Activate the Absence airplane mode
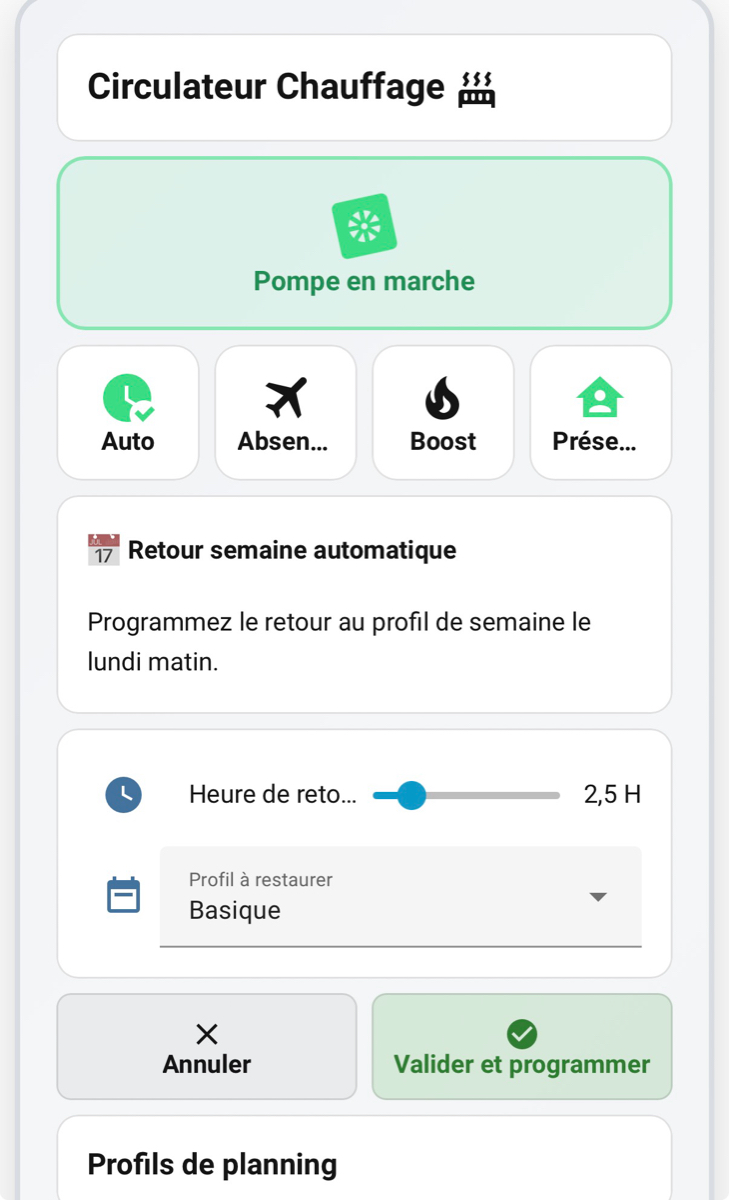730x1200 pixels. click(286, 413)
